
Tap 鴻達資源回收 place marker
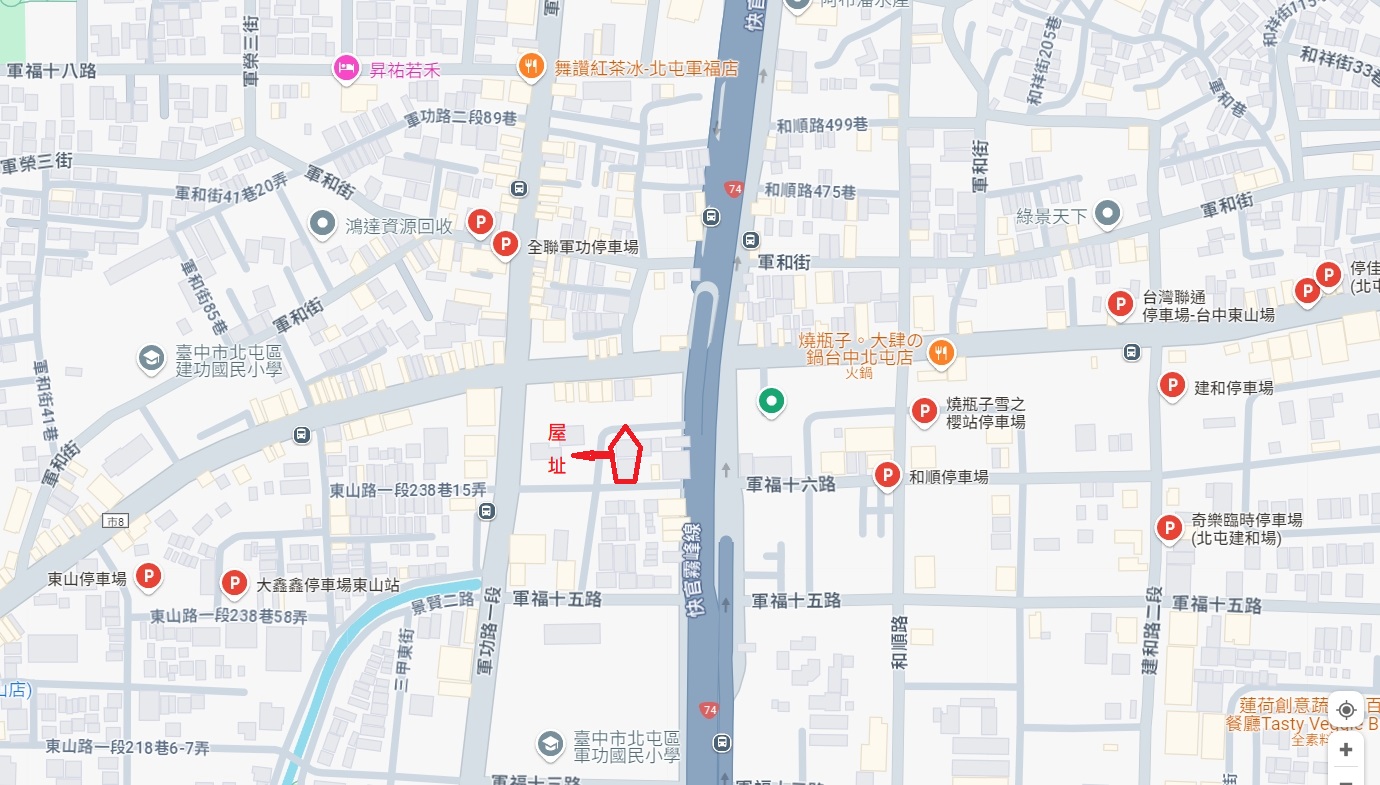(x=322, y=223)
